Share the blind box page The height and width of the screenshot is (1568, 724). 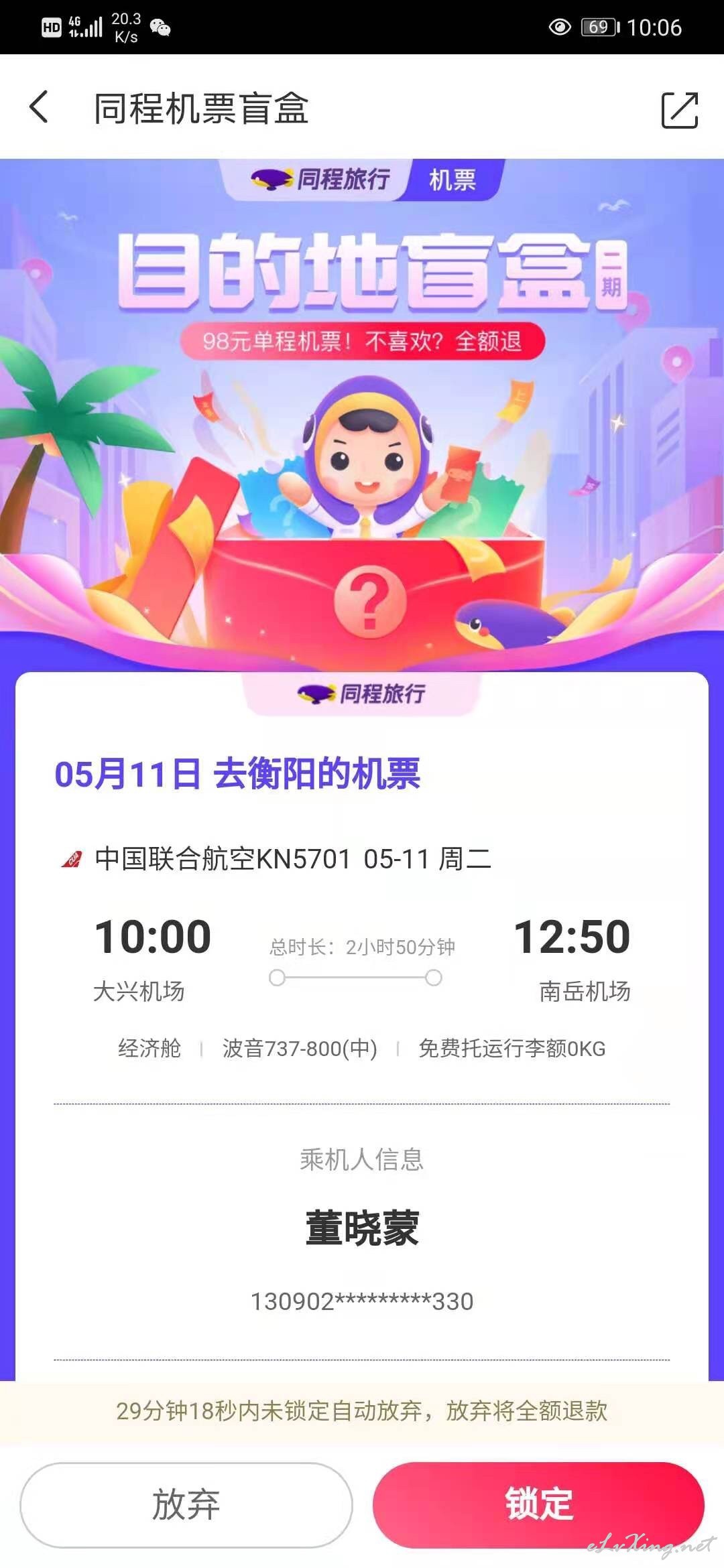pos(680,110)
